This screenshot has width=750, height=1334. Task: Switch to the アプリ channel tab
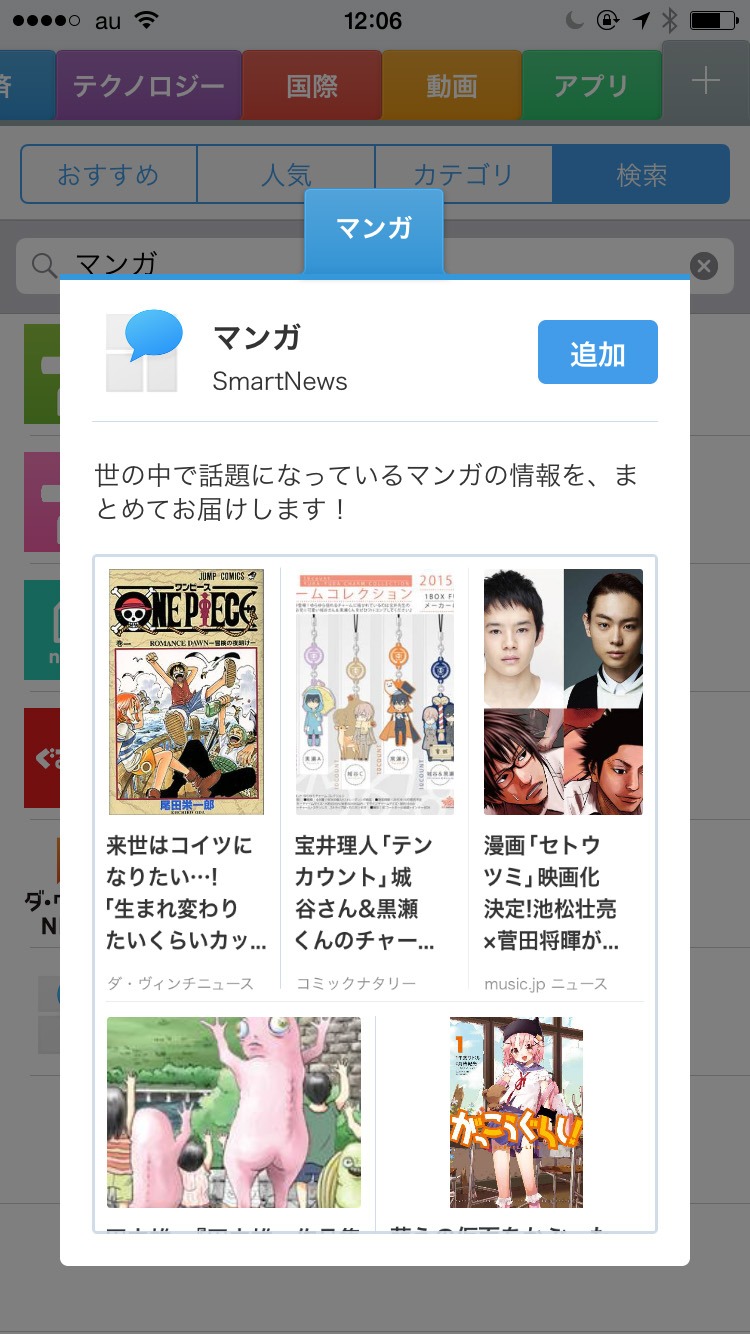click(x=591, y=87)
